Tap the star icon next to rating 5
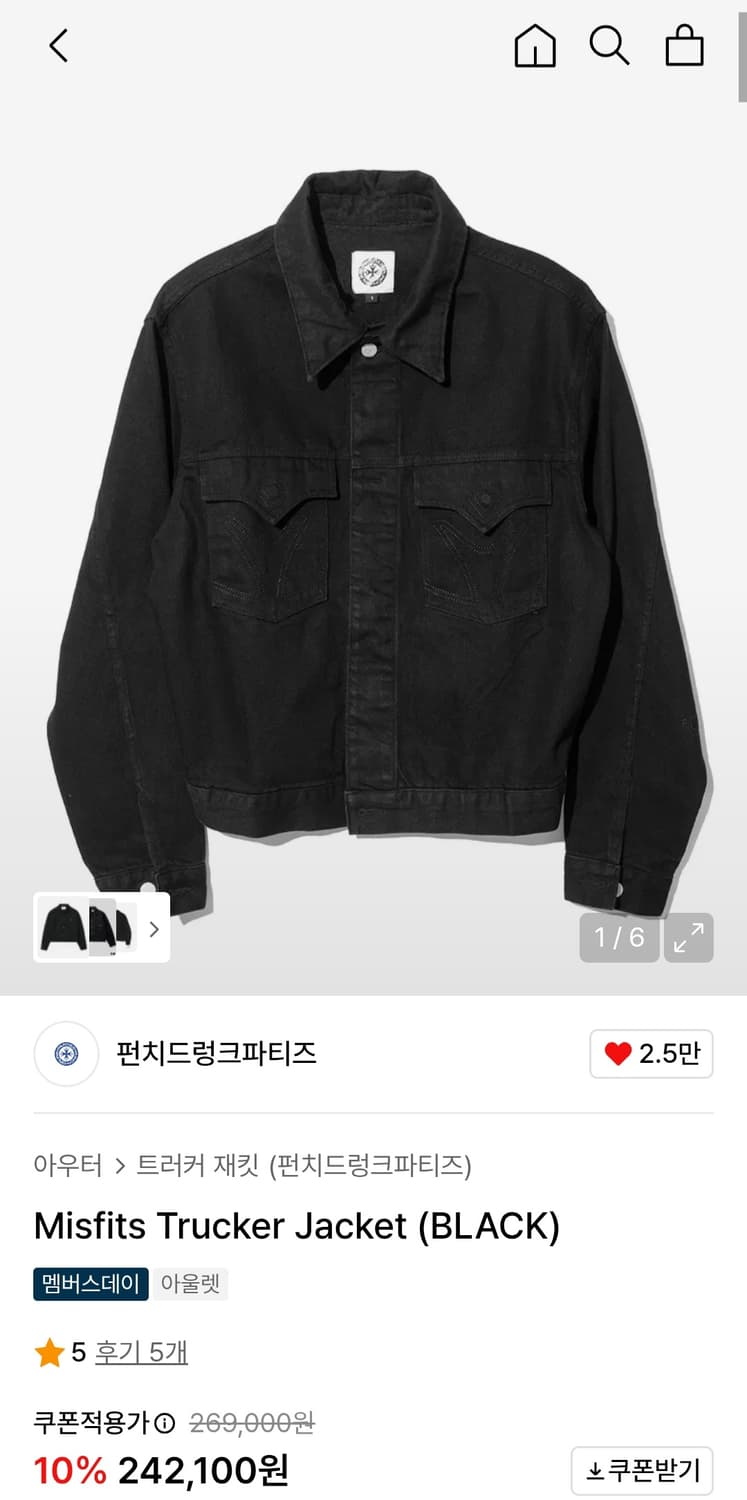Image resolution: width=747 pixels, height=1500 pixels. coord(49,1351)
